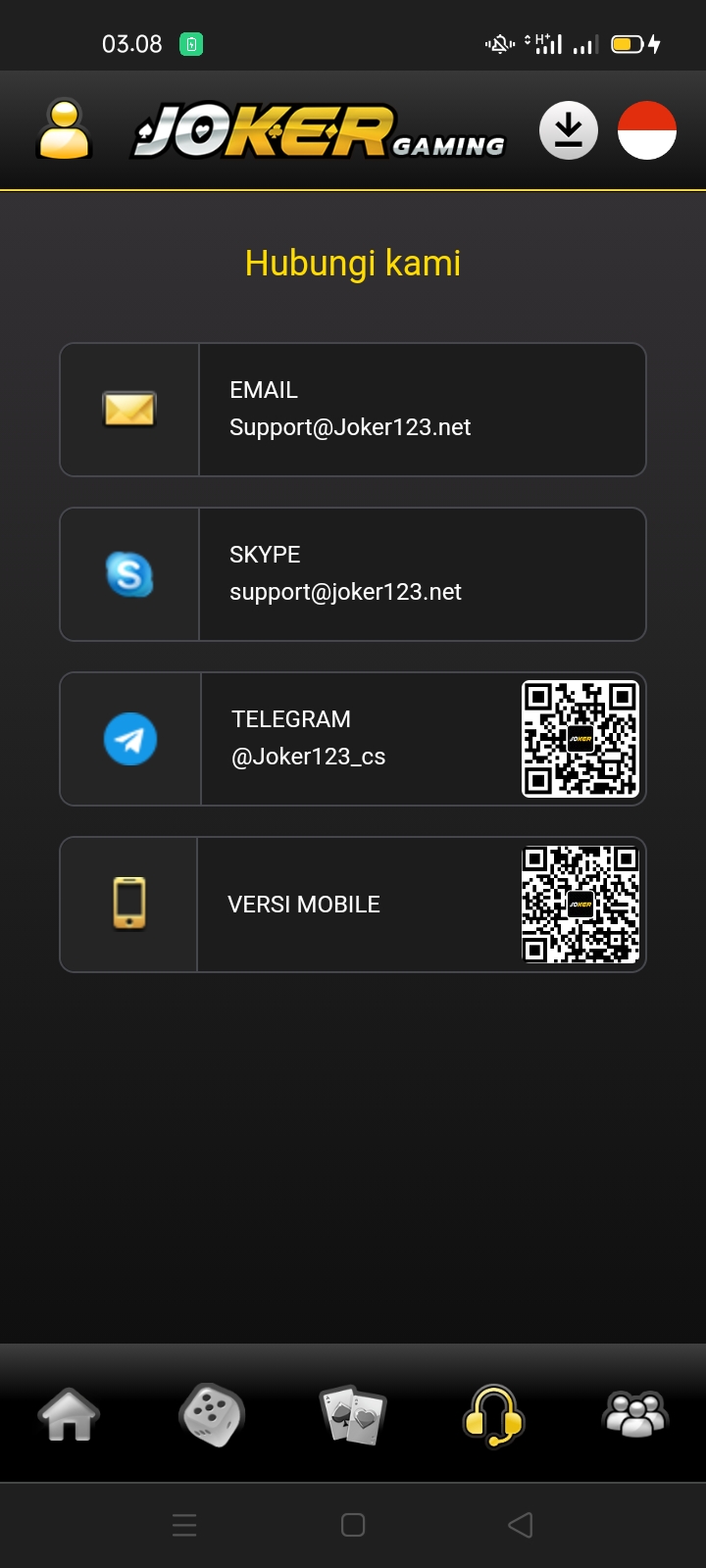The image size is (706, 1568).
Task: Open recent apps from navigation bar
Action: [x=184, y=1525]
